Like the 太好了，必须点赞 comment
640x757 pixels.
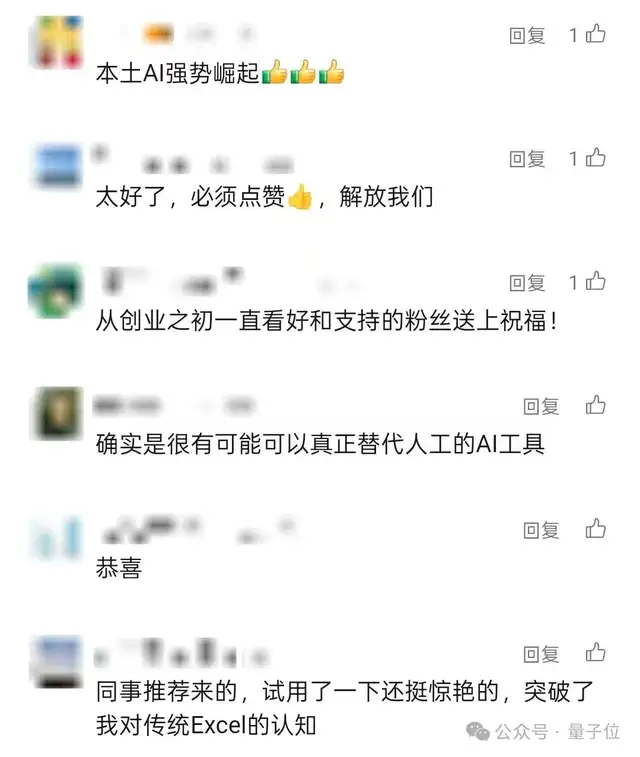[596, 158]
